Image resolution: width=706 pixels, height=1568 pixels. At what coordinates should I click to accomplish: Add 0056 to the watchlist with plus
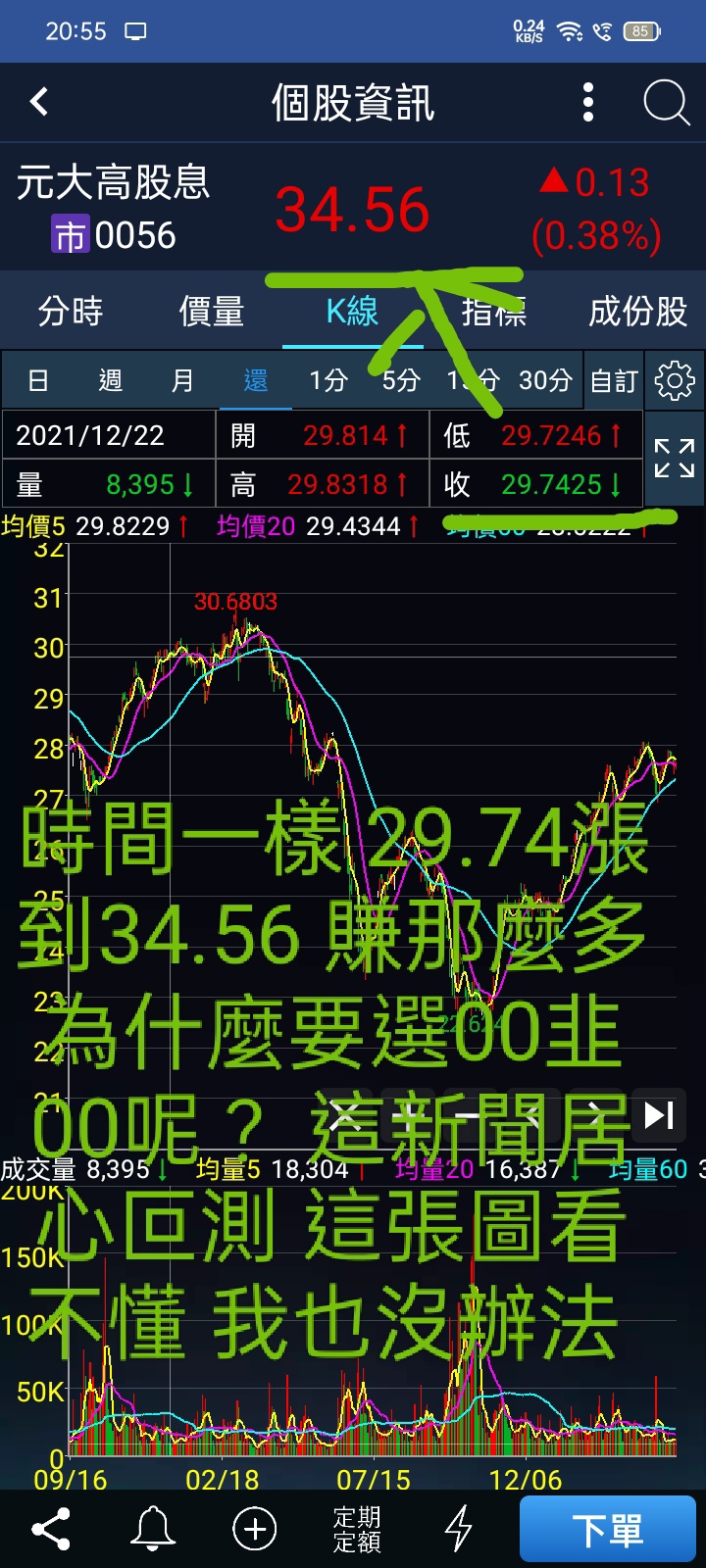coord(255,1529)
